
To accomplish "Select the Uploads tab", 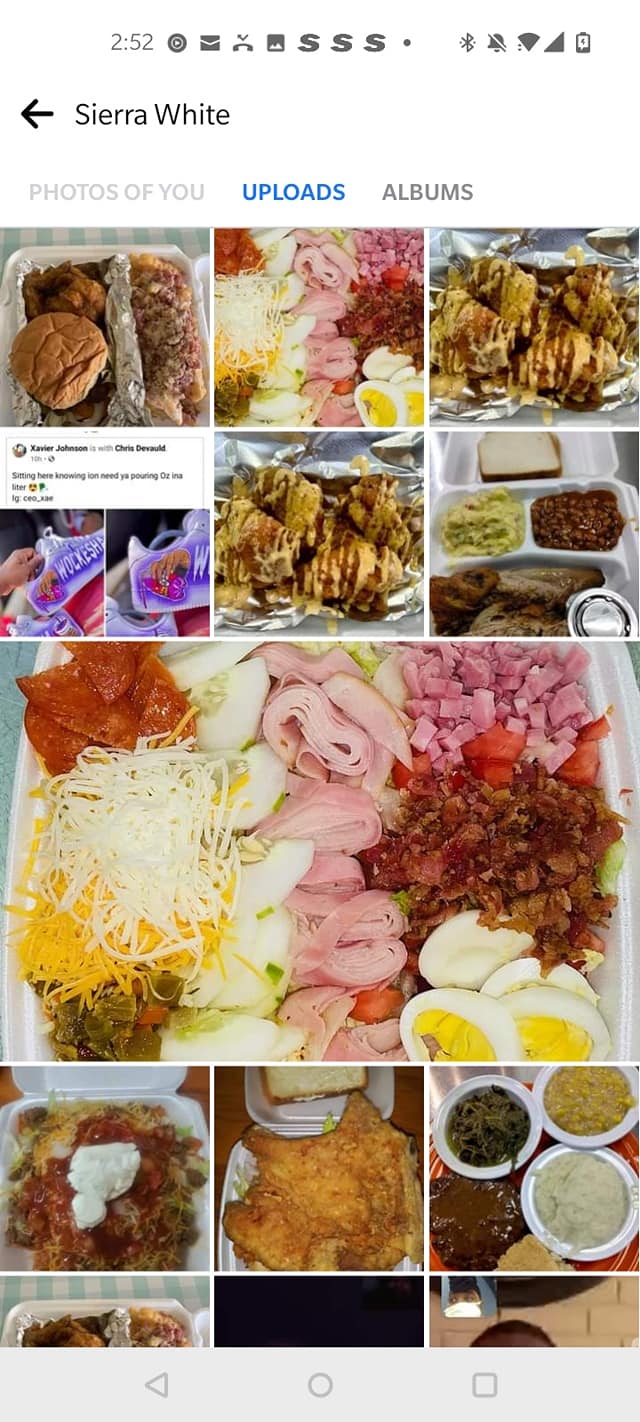I will click(293, 192).
